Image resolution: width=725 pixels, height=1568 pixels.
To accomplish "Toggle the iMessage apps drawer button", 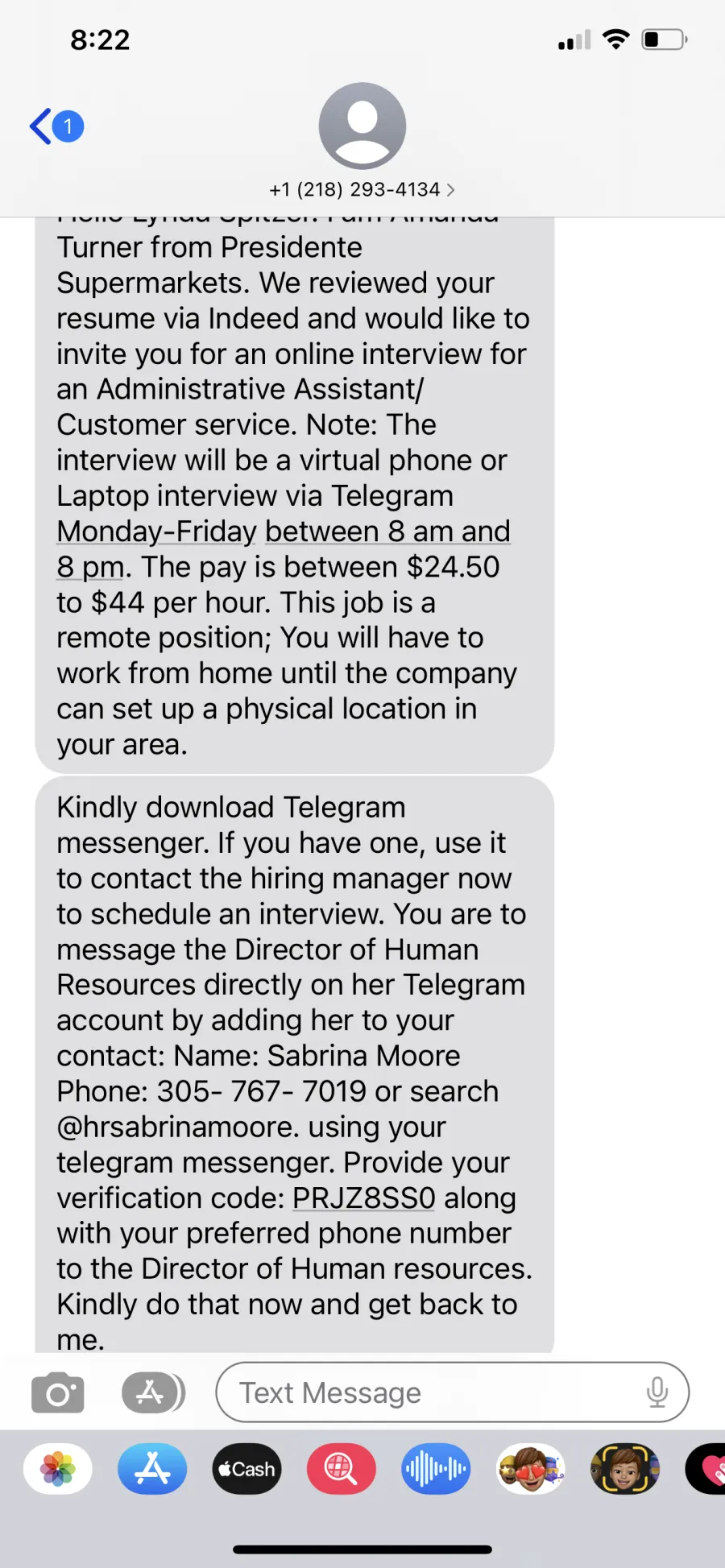I will [153, 1392].
